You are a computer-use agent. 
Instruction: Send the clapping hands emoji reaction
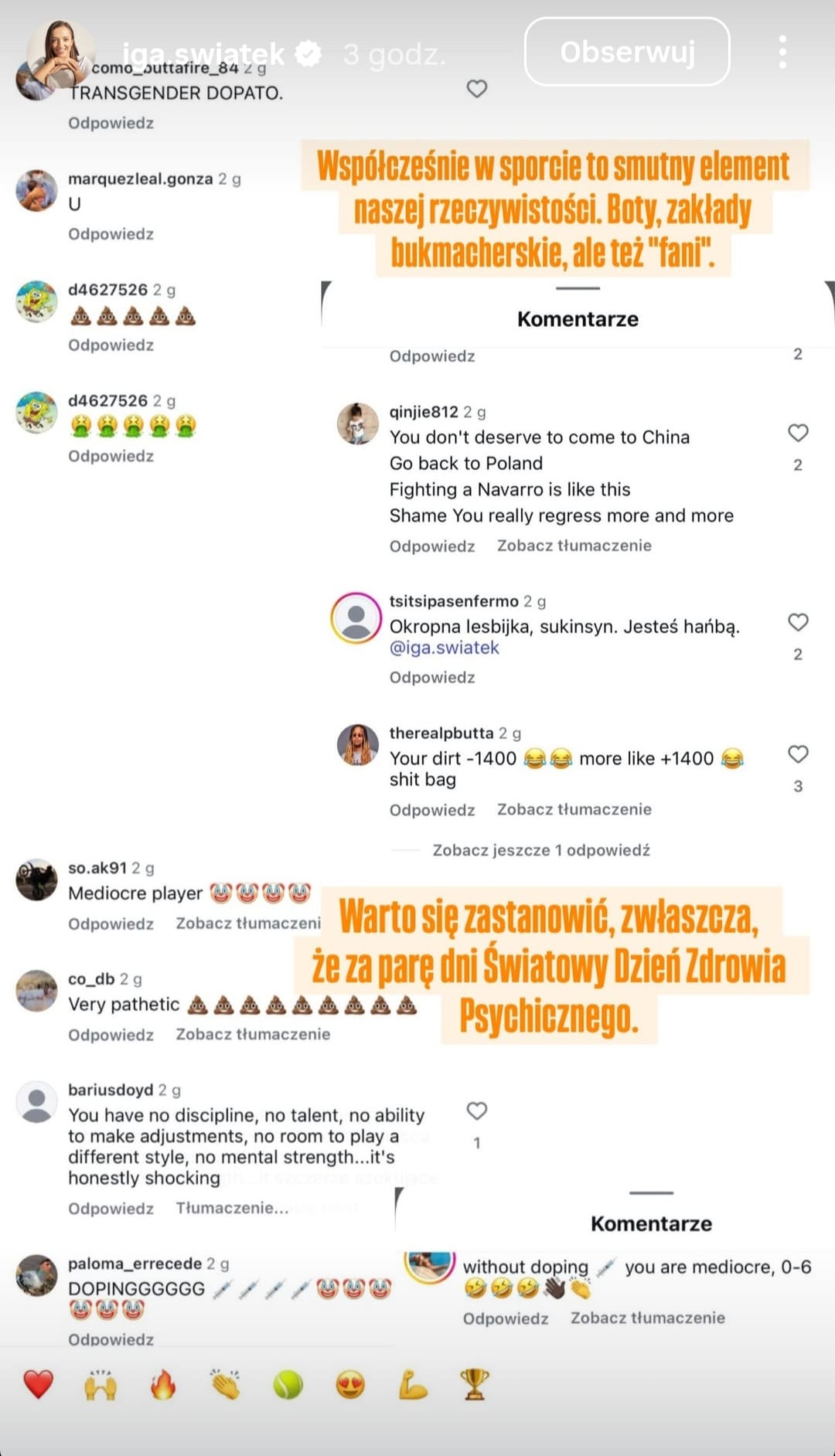(x=226, y=1384)
